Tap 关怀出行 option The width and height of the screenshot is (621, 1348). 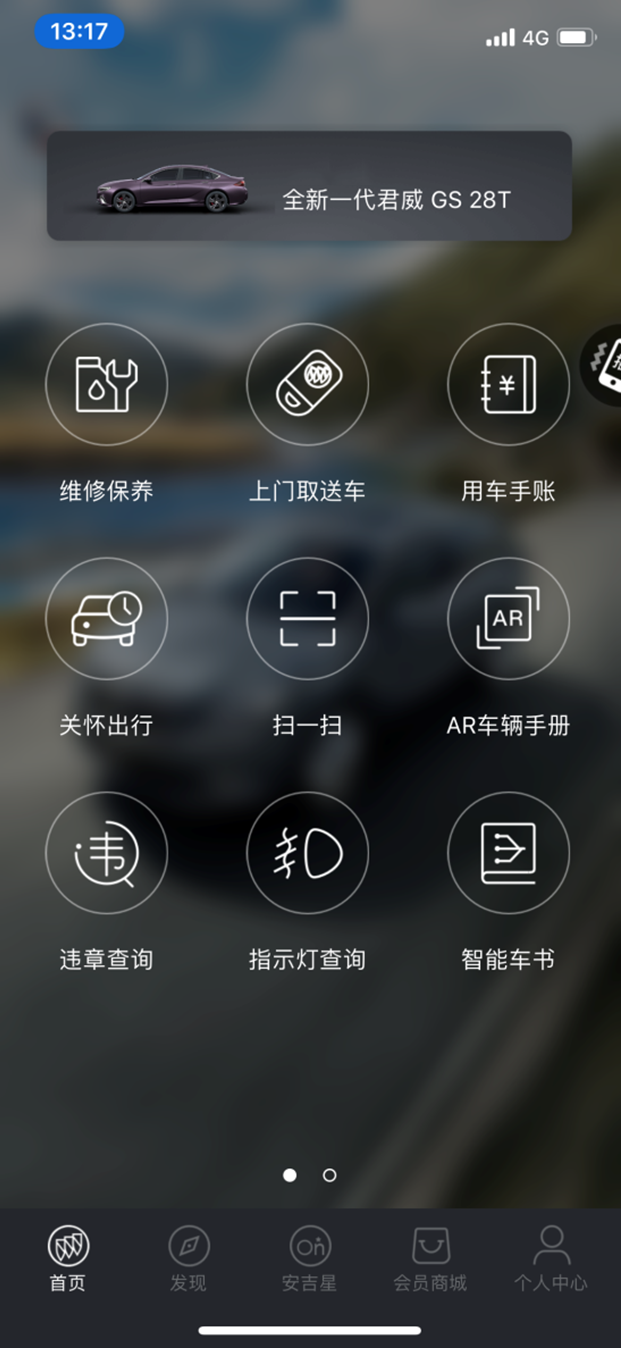[x=106, y=619]
